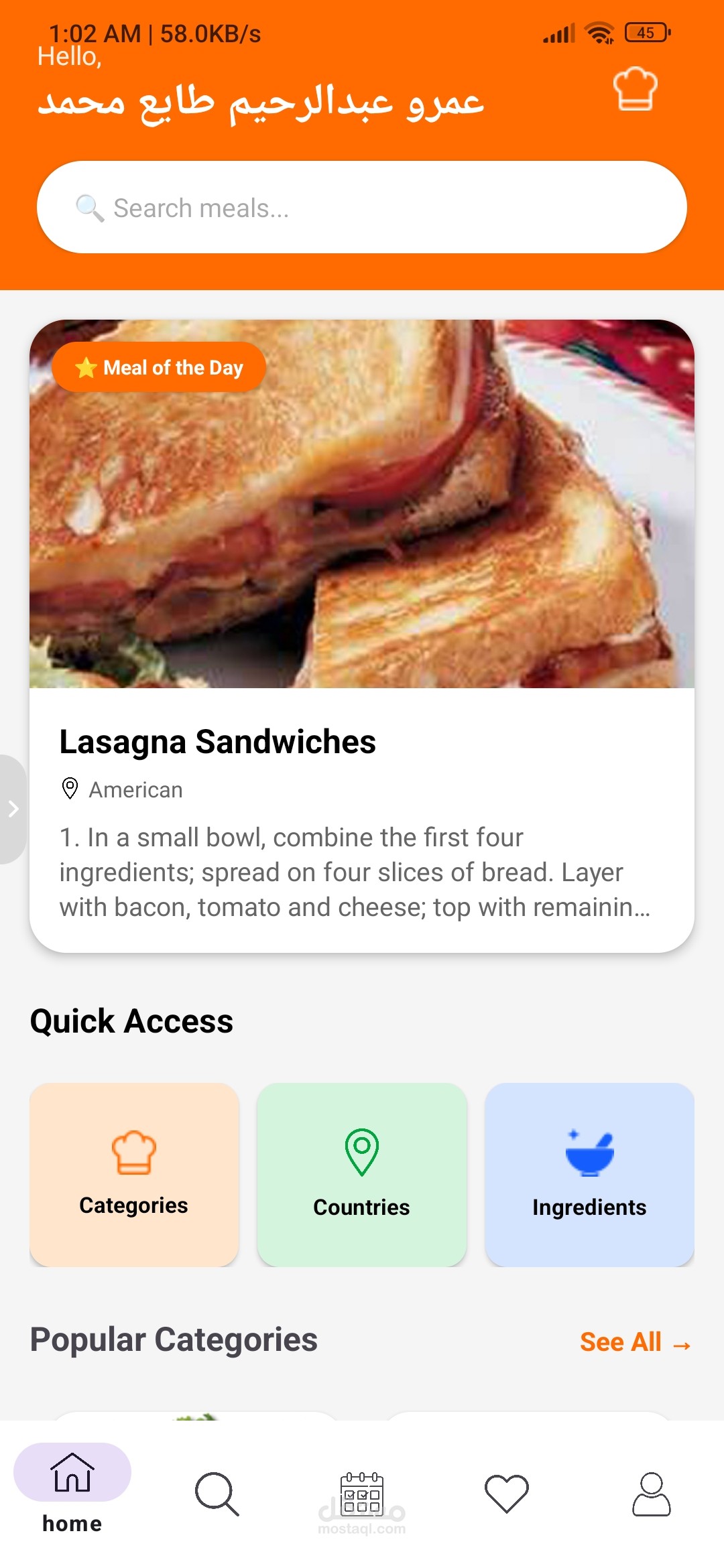Focus the Search meals field
The height and width of the screenshot is (1568, 724).
point(362,208)
